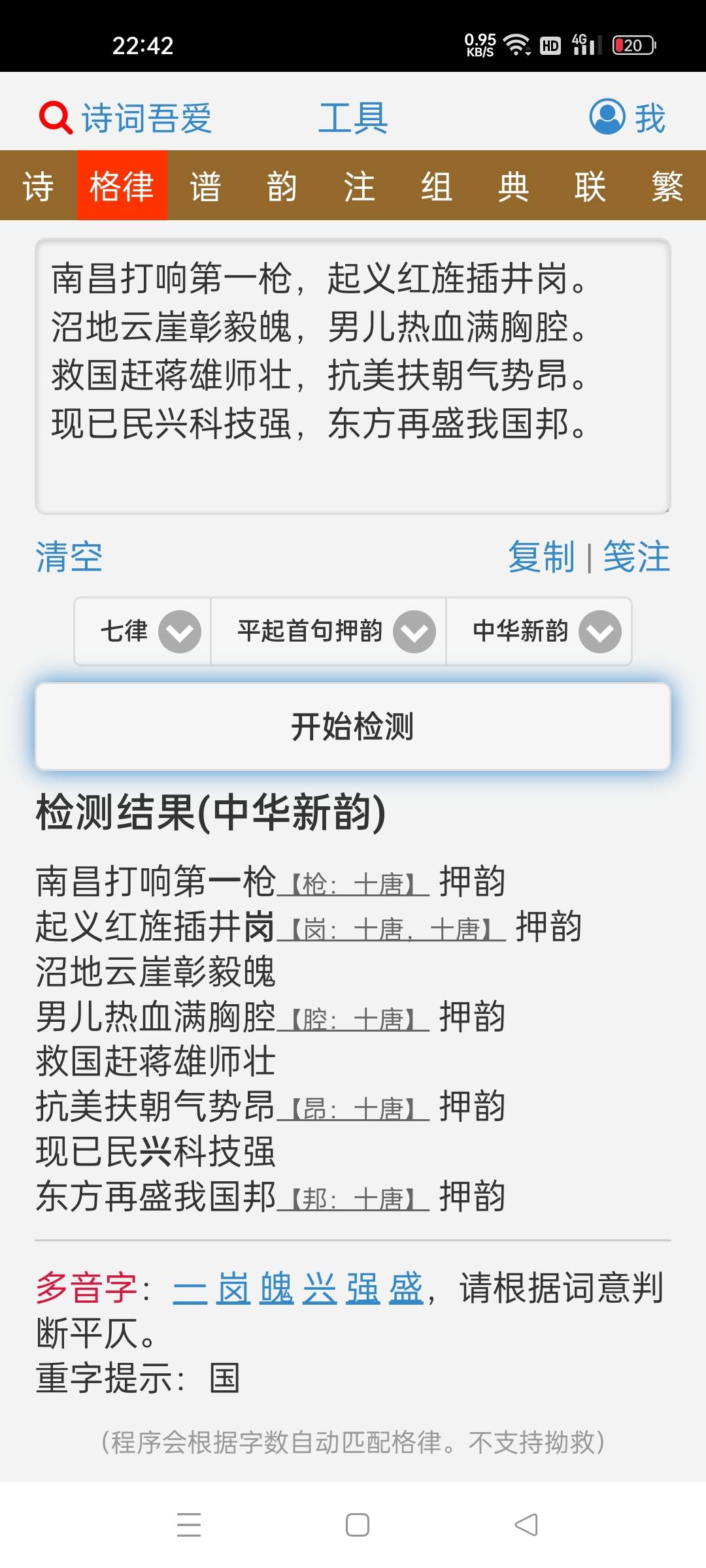Expand the 七律 dropdown
706x1568 pixels.
point(143,631)
